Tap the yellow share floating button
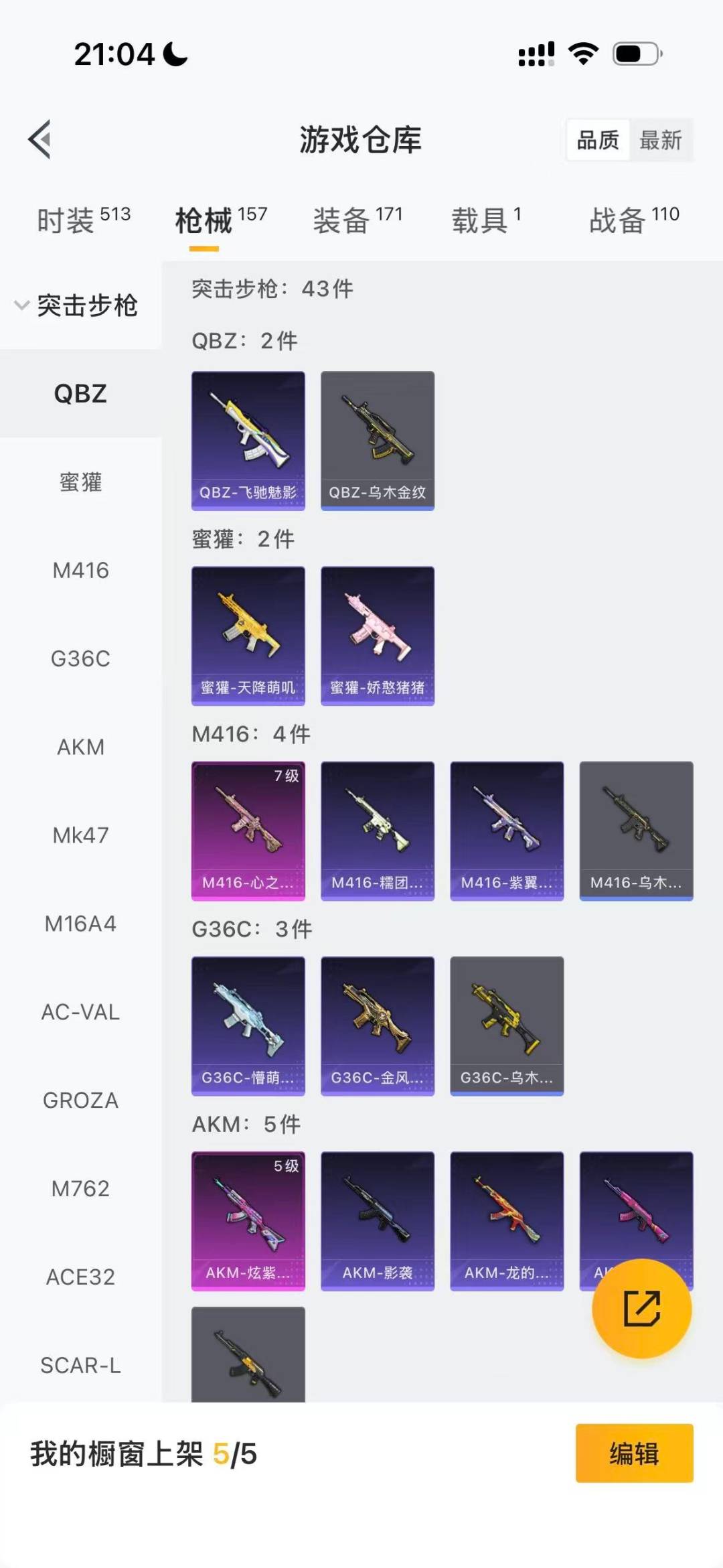 coord(641,1308)
